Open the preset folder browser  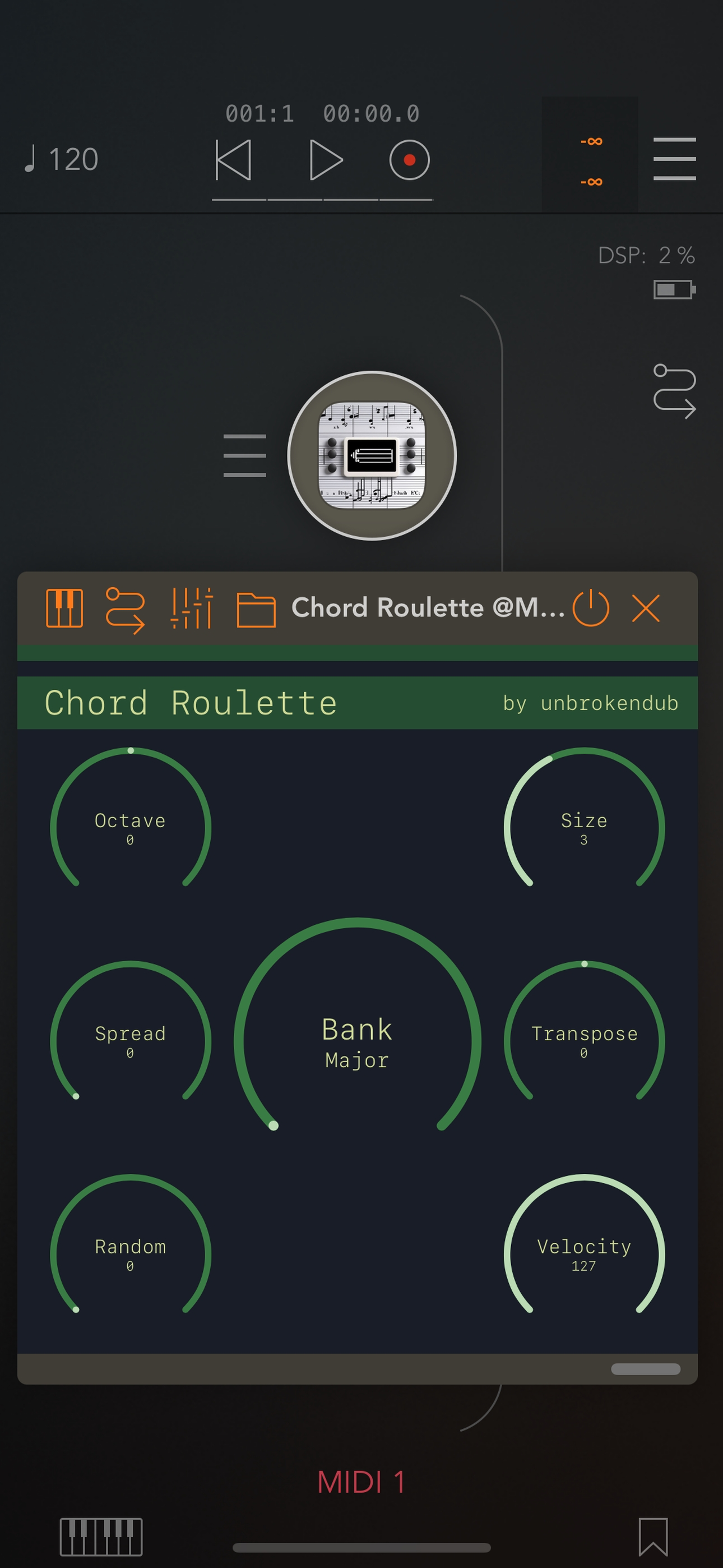point(256,607)
